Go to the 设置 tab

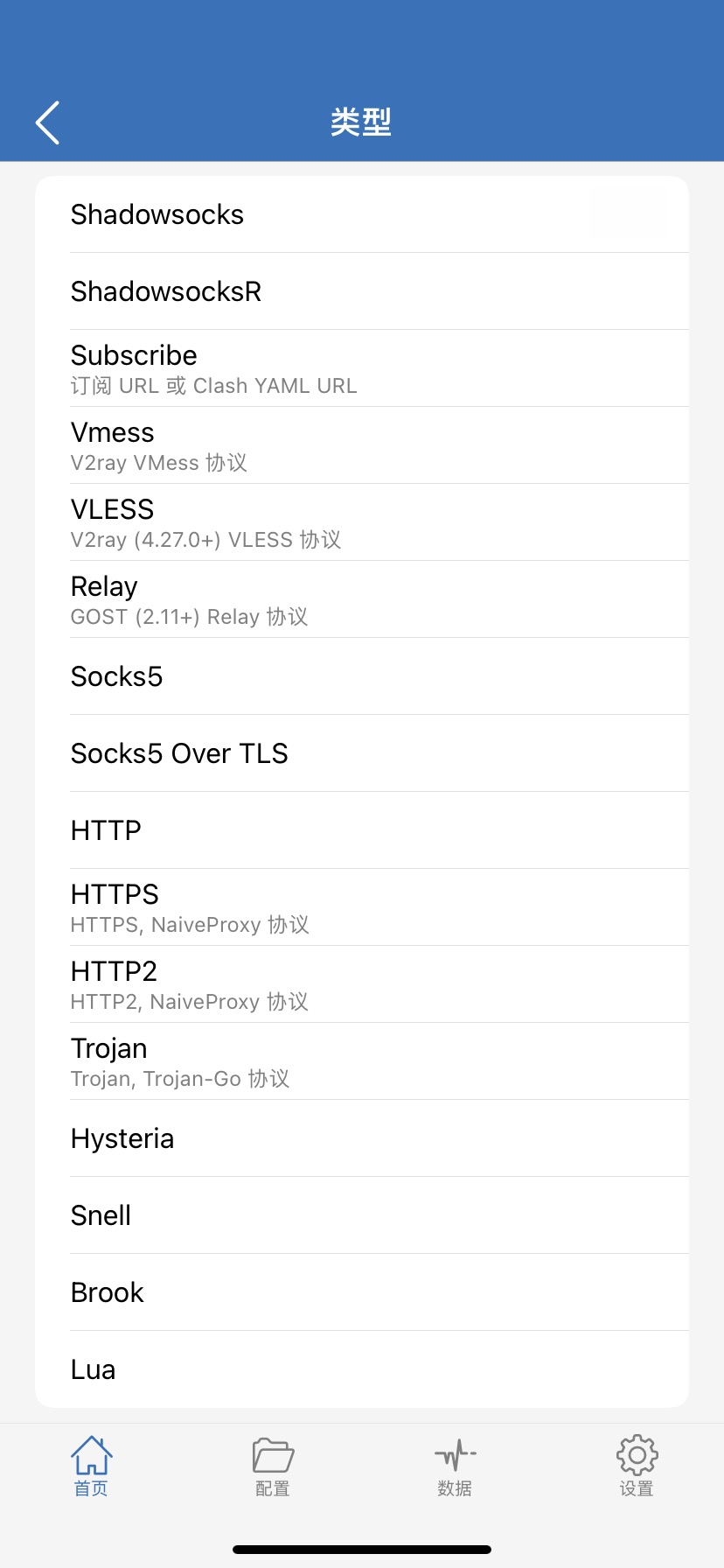click(x=637, y=1466)
